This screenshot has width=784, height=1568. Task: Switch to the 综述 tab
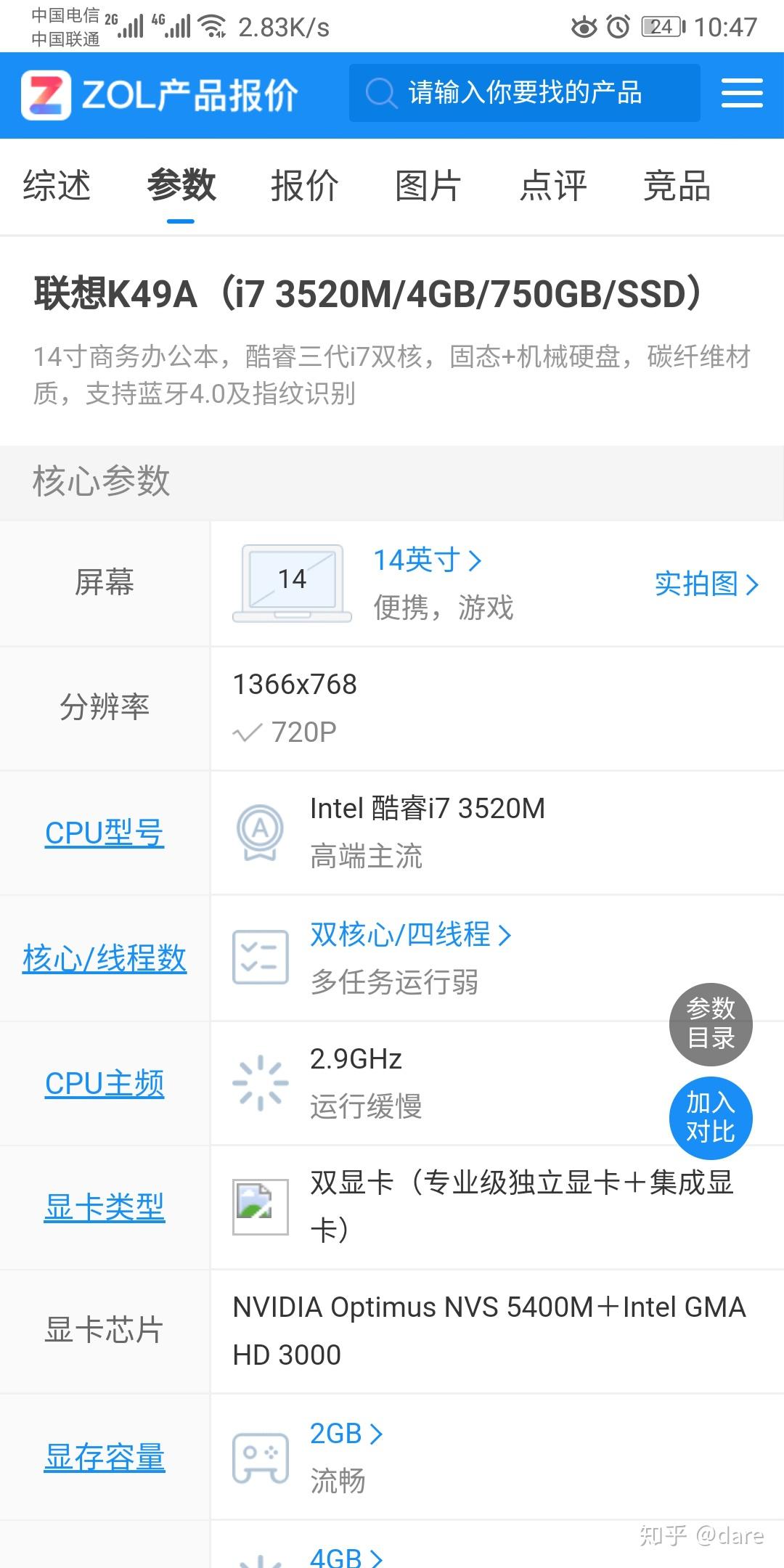pyautogui.click(x=57, y=186)
